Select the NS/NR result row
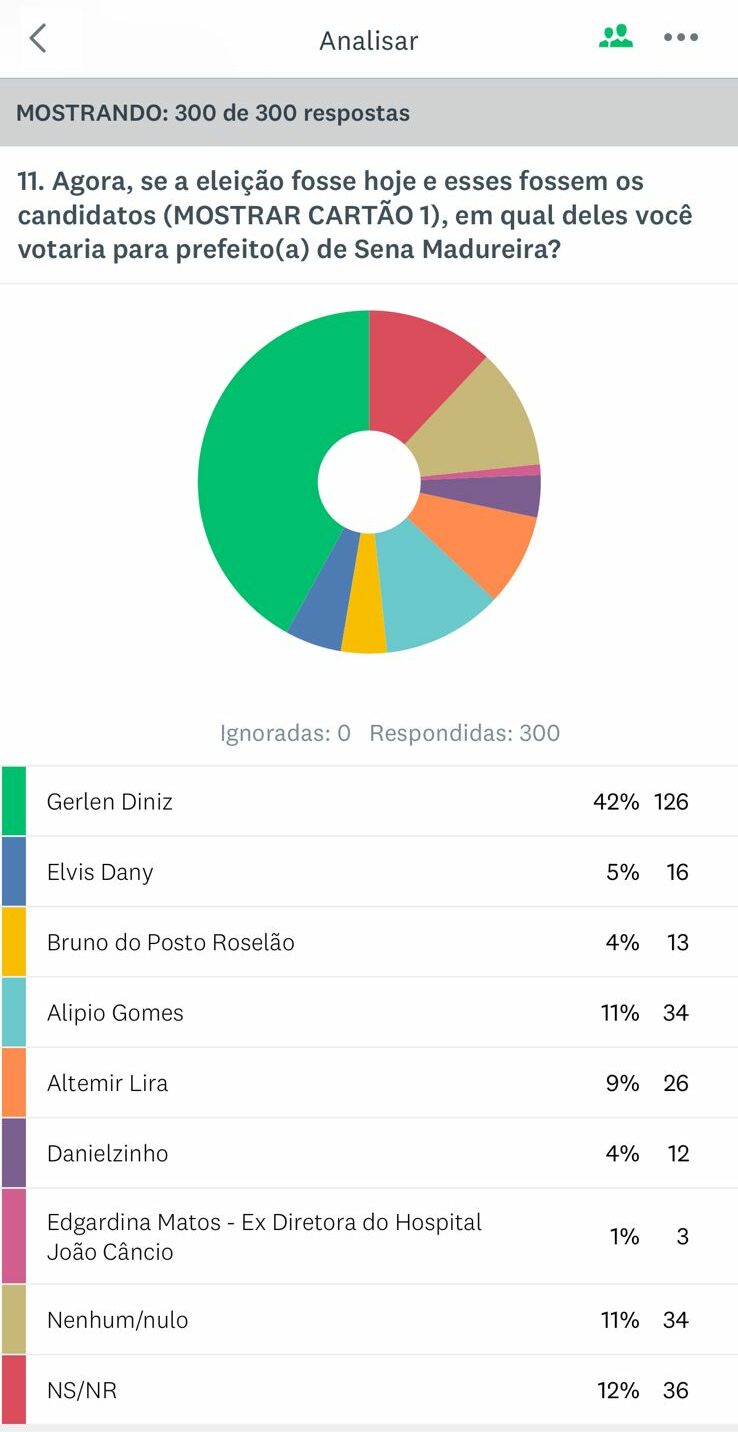The width and height of the screenshot is (738, 1432). point(369,1389)
